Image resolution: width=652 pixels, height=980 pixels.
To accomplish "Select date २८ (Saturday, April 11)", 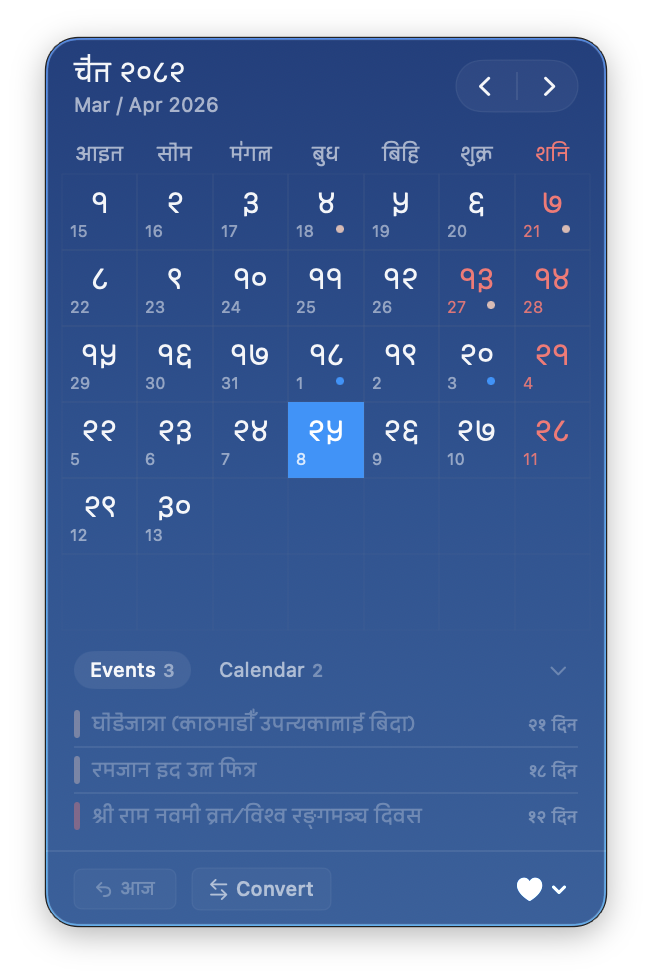I will coord(552,440).
